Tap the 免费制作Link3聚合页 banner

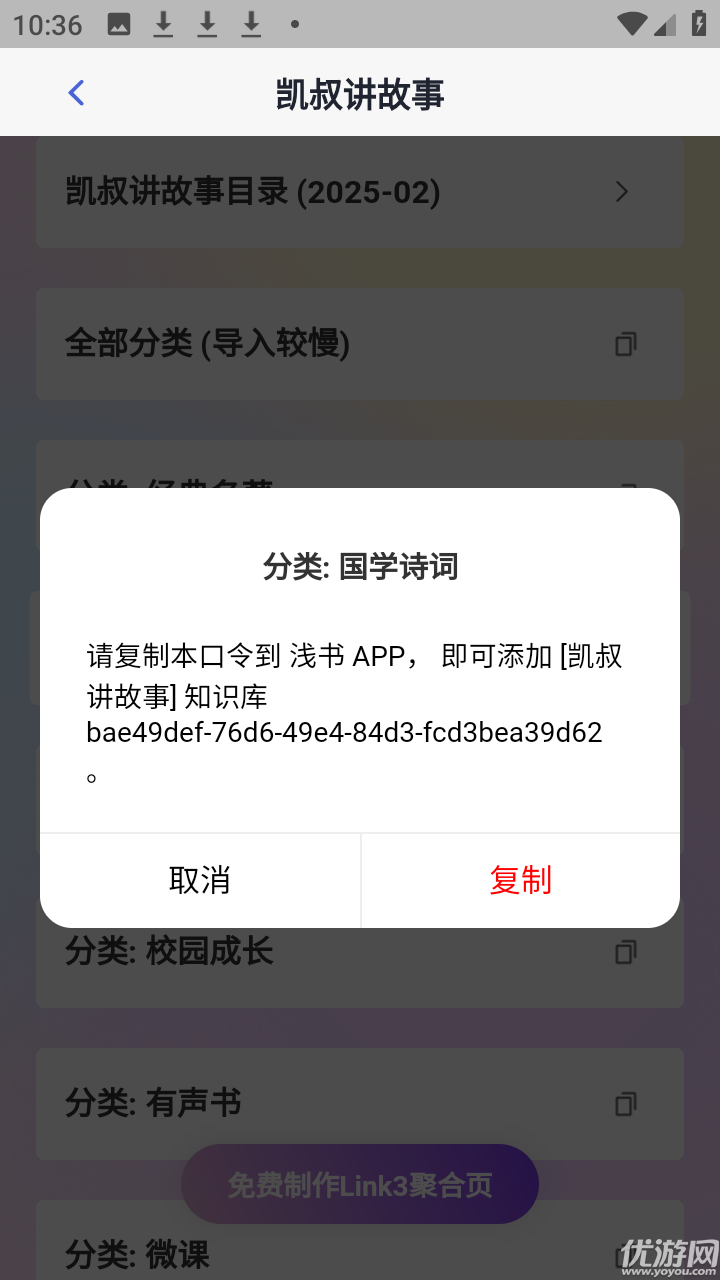point(359,1183)
